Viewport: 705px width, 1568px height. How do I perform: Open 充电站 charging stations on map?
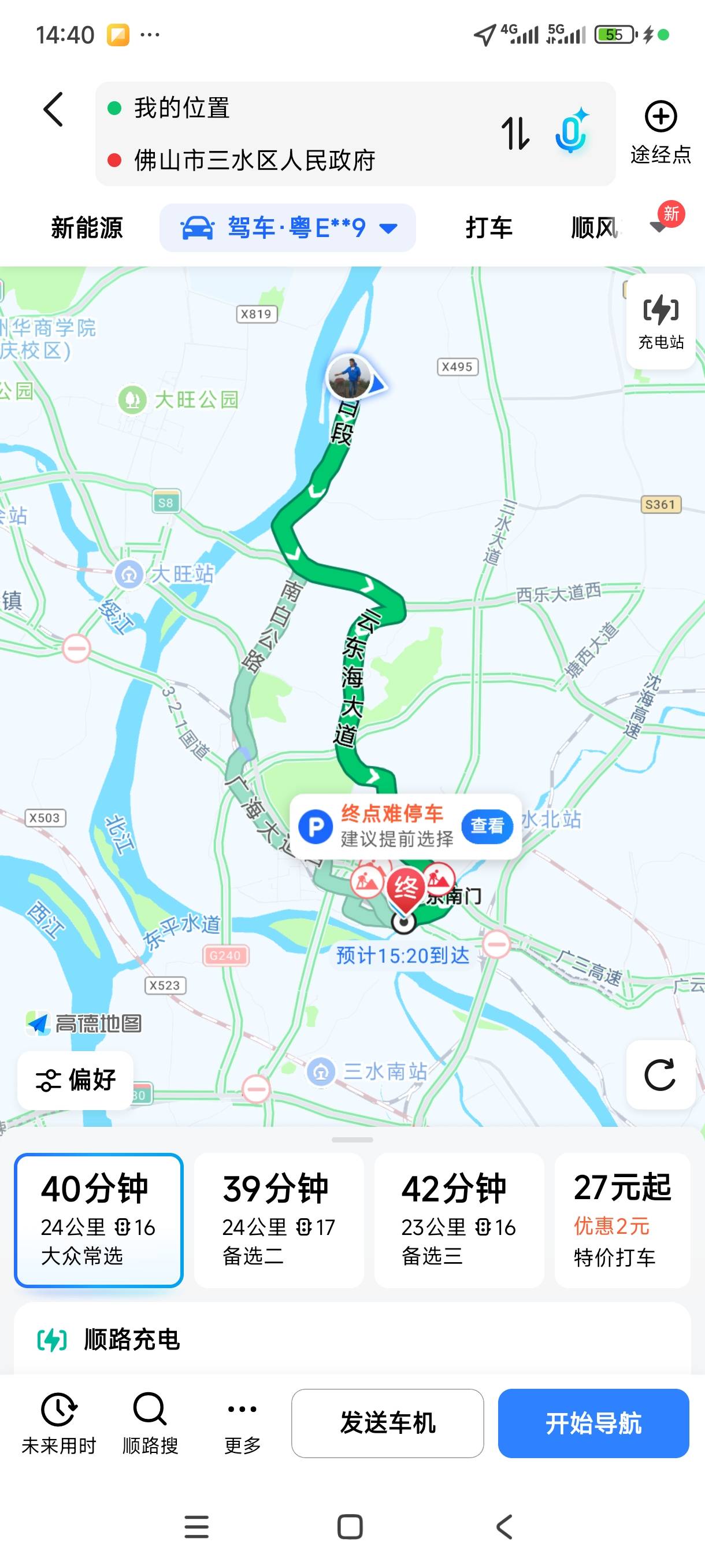click(661, 321)
